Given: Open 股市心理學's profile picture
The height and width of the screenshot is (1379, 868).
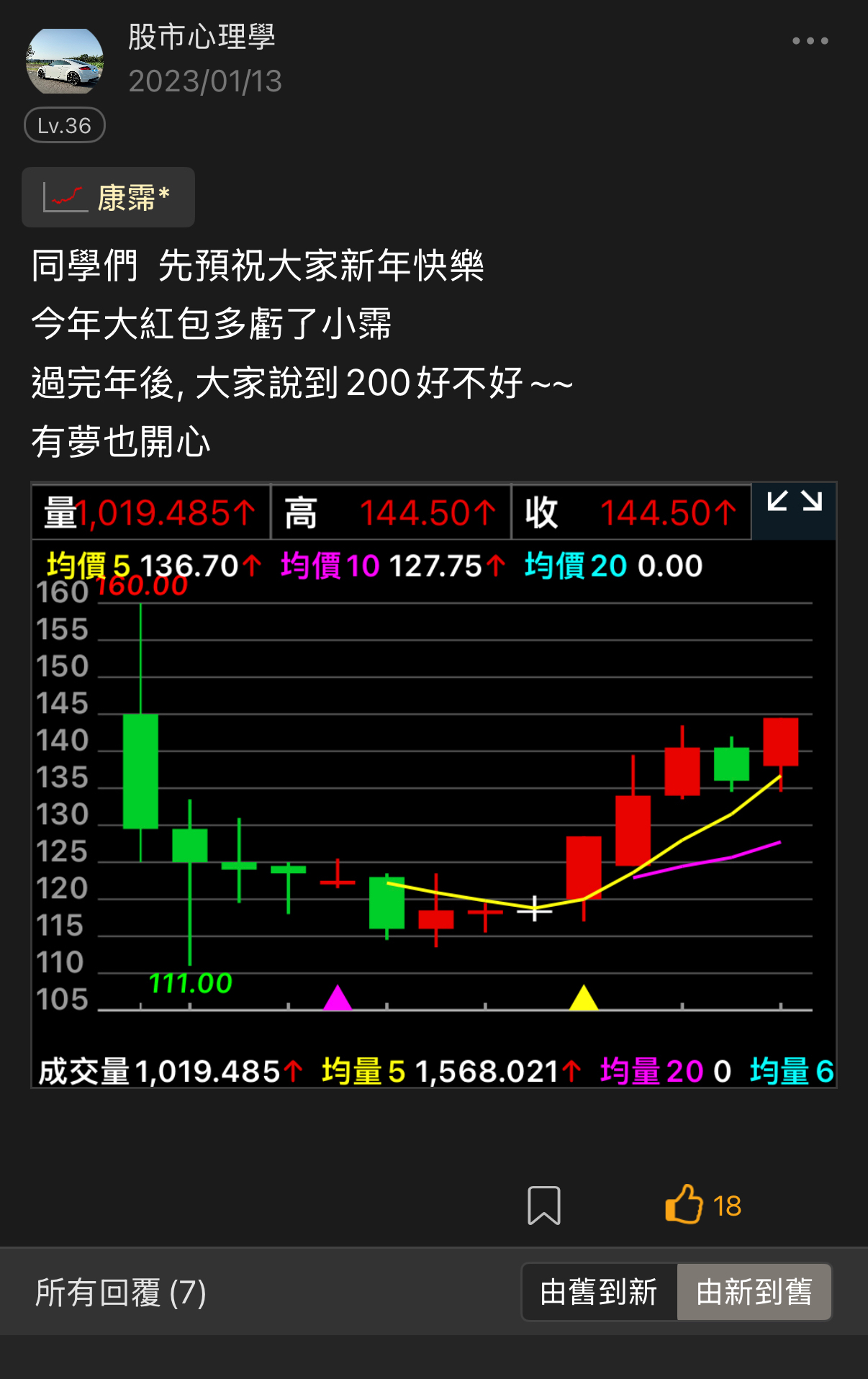Looking at the screenshot, I should click(65, 61).
